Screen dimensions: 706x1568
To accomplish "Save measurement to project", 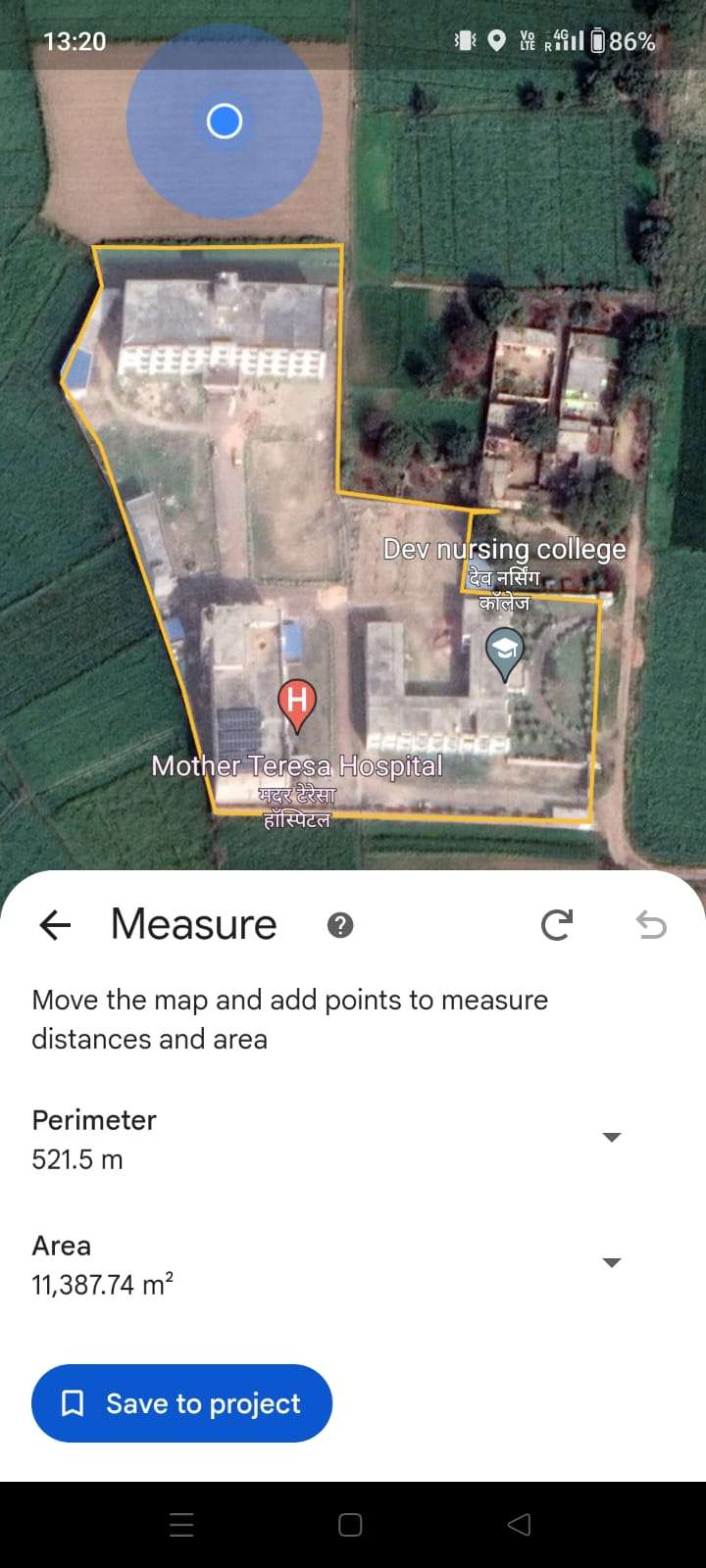I will [x=181, y=1403].
